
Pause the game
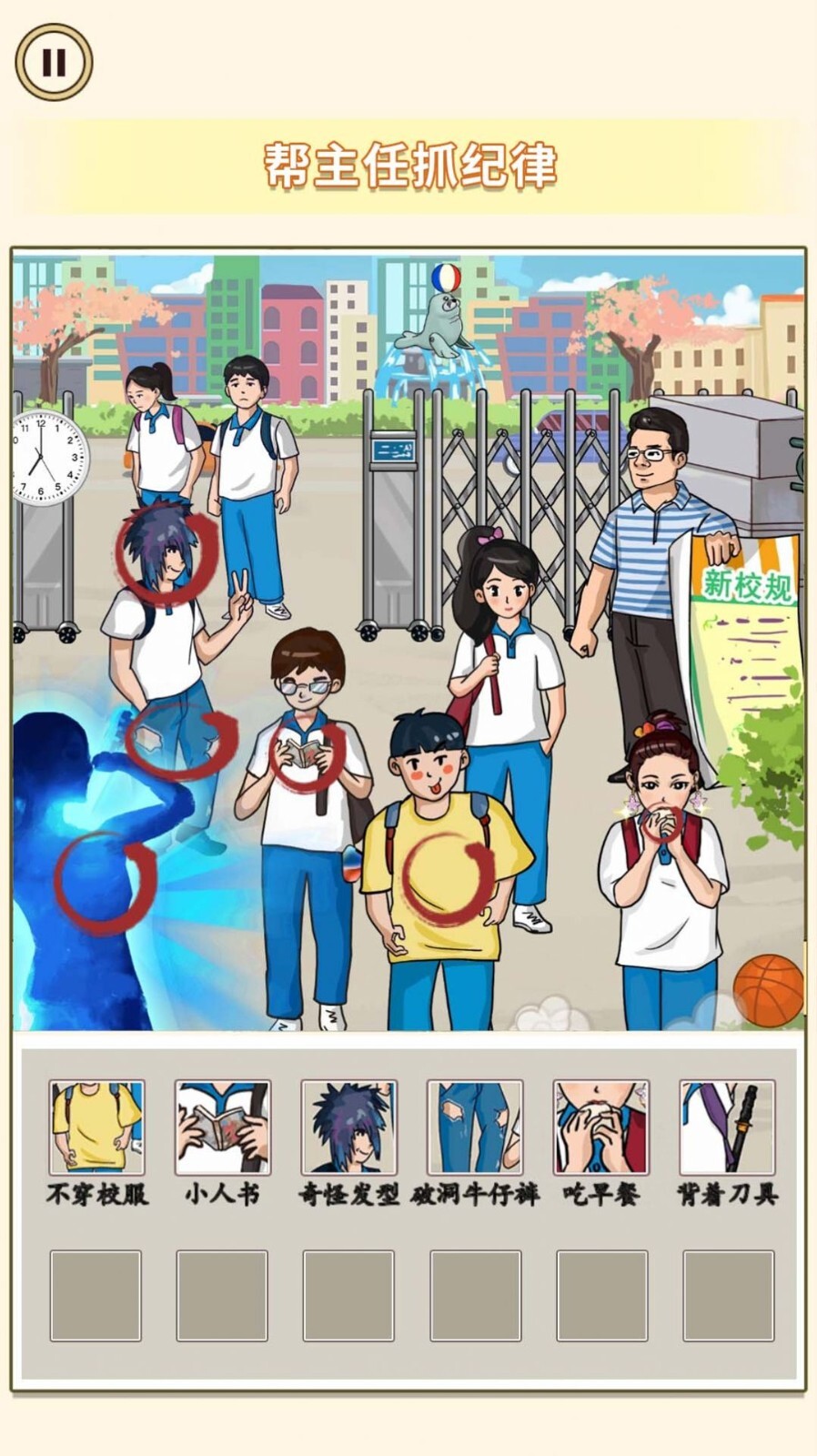(x=54, y=62)
